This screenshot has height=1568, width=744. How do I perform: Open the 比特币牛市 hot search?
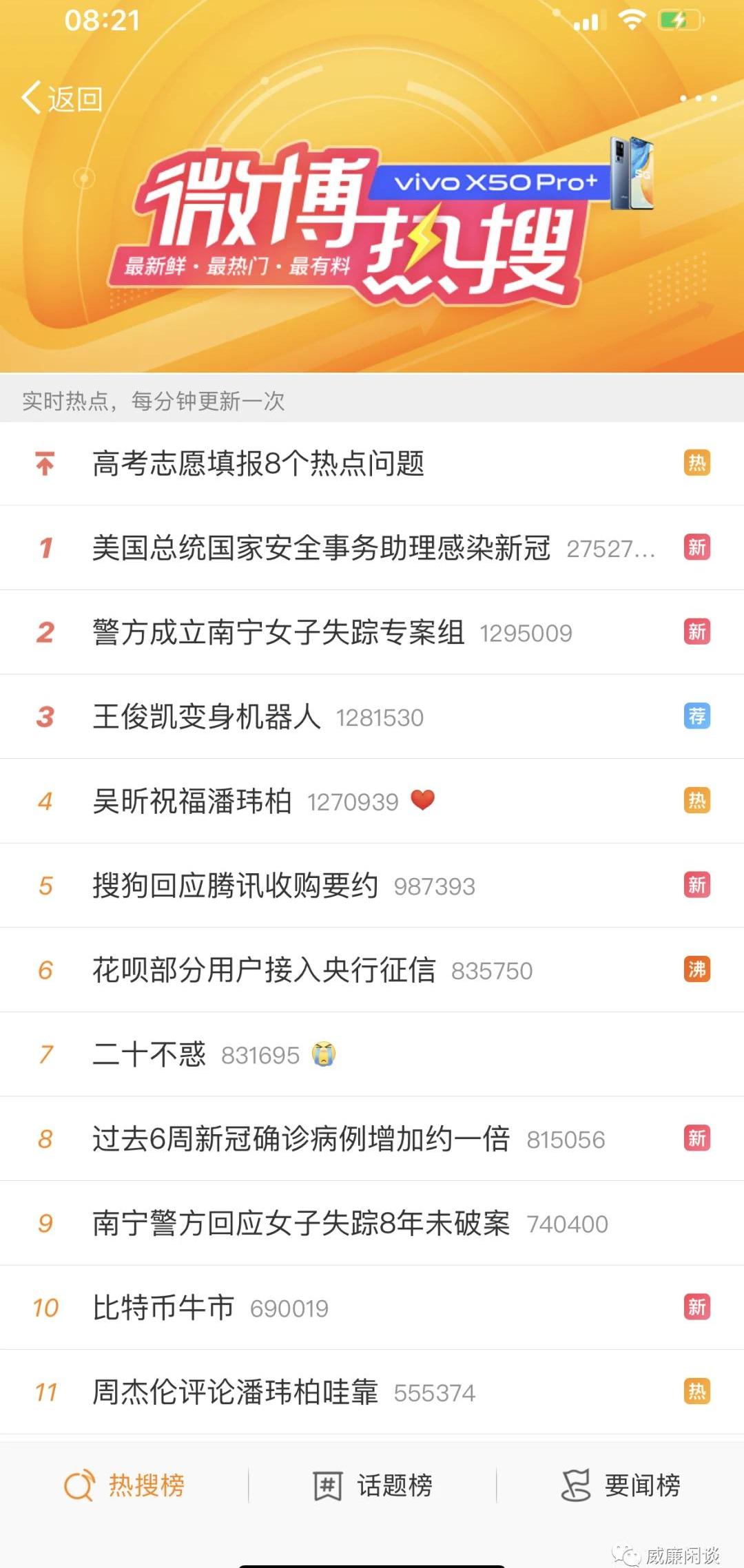tap(163, 1308)
